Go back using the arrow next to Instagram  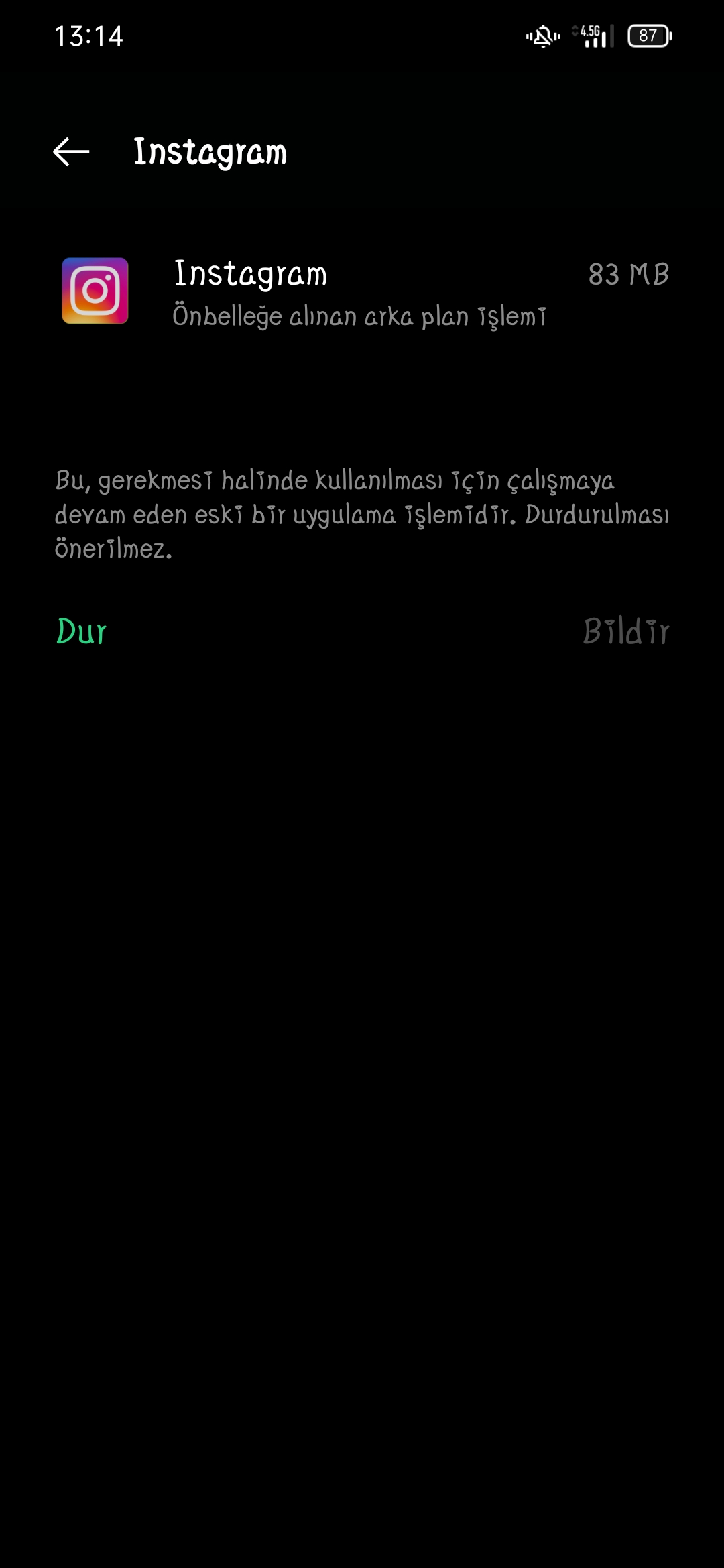(71, 152)
